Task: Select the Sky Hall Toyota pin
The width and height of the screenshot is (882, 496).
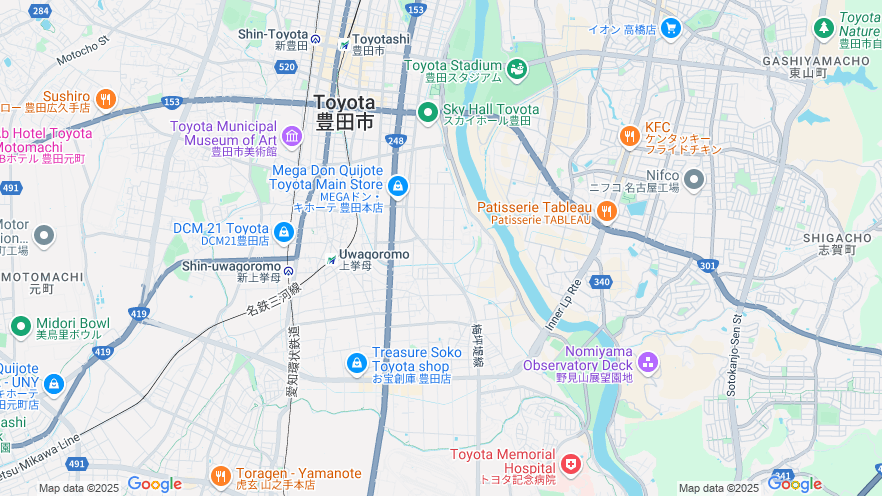Action: [428, 112]
